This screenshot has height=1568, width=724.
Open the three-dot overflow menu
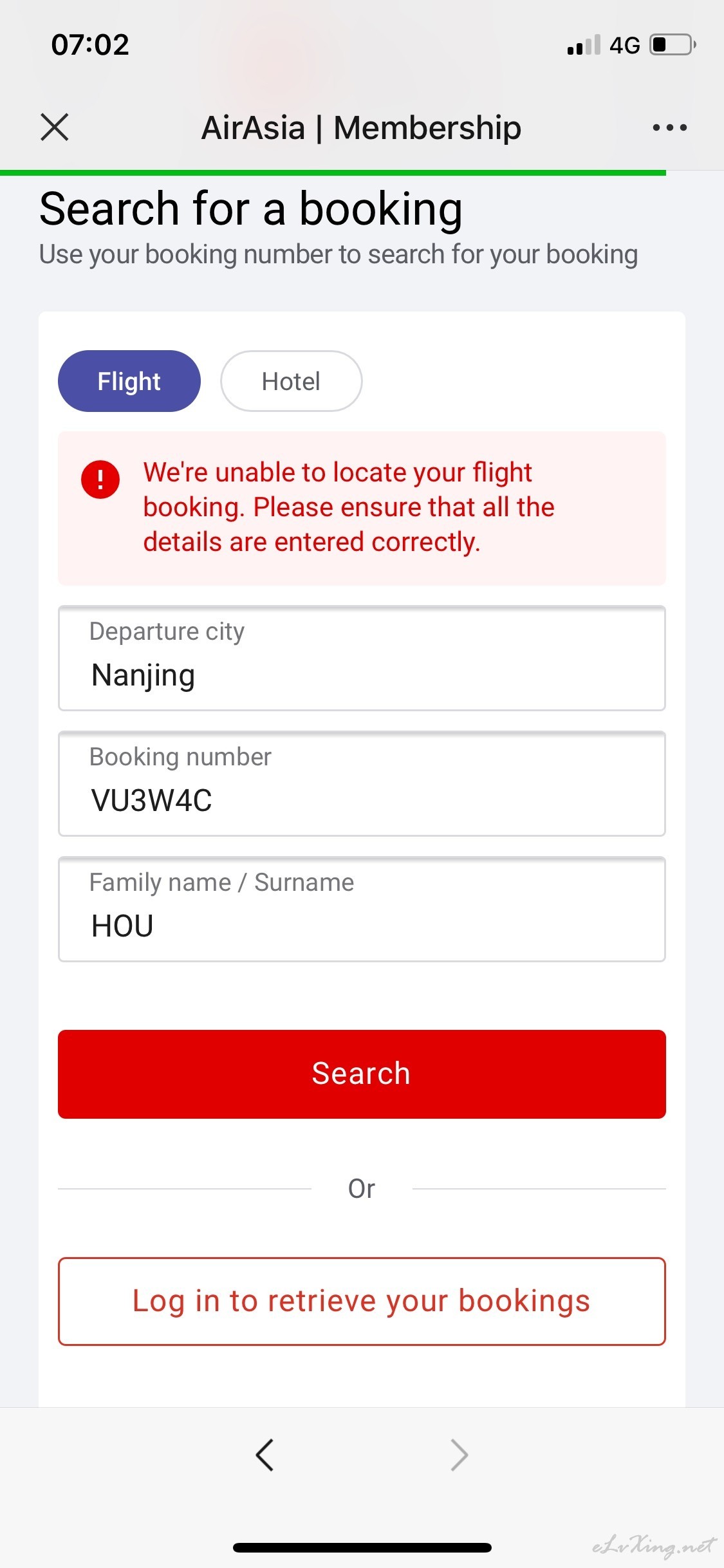[x=669, y=127]
